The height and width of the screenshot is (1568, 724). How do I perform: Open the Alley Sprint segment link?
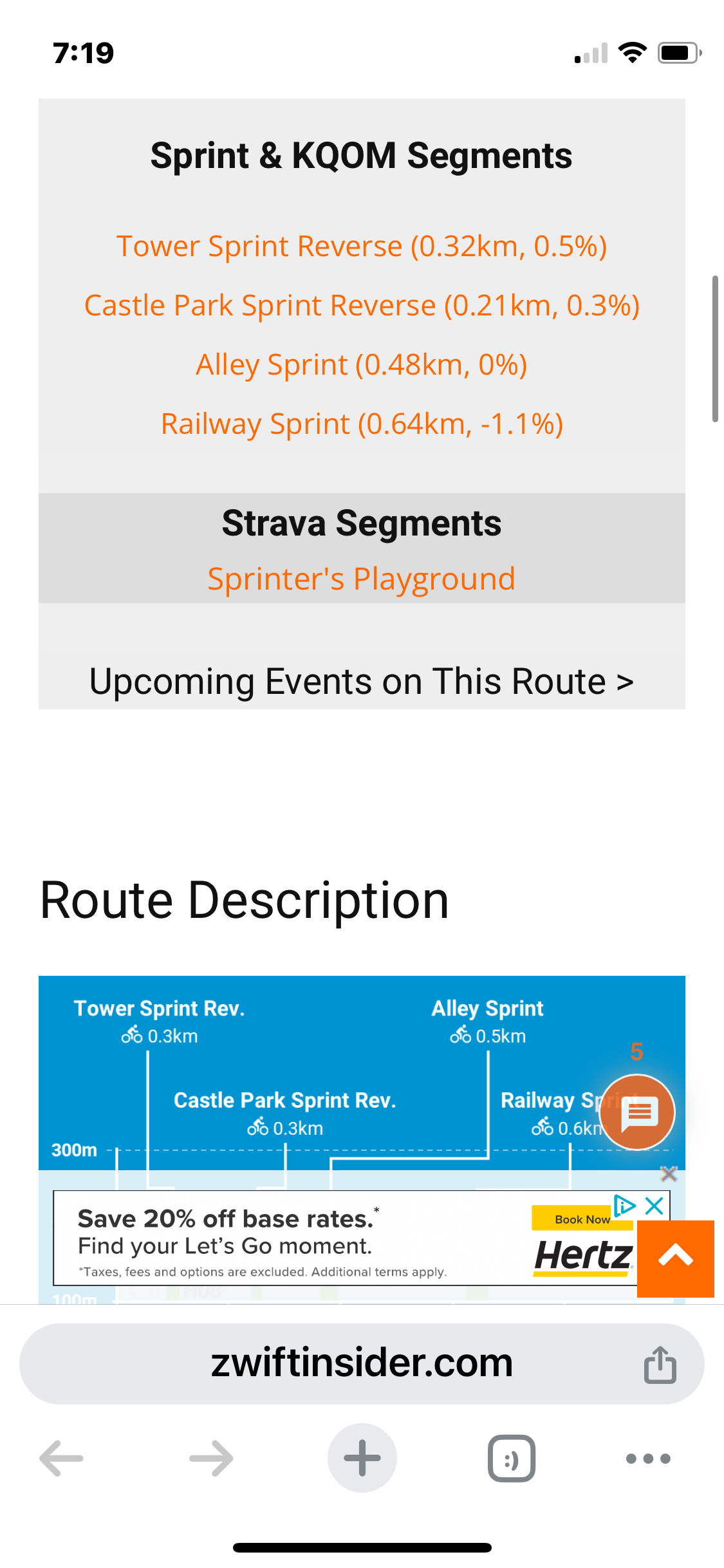click(362, 365)
